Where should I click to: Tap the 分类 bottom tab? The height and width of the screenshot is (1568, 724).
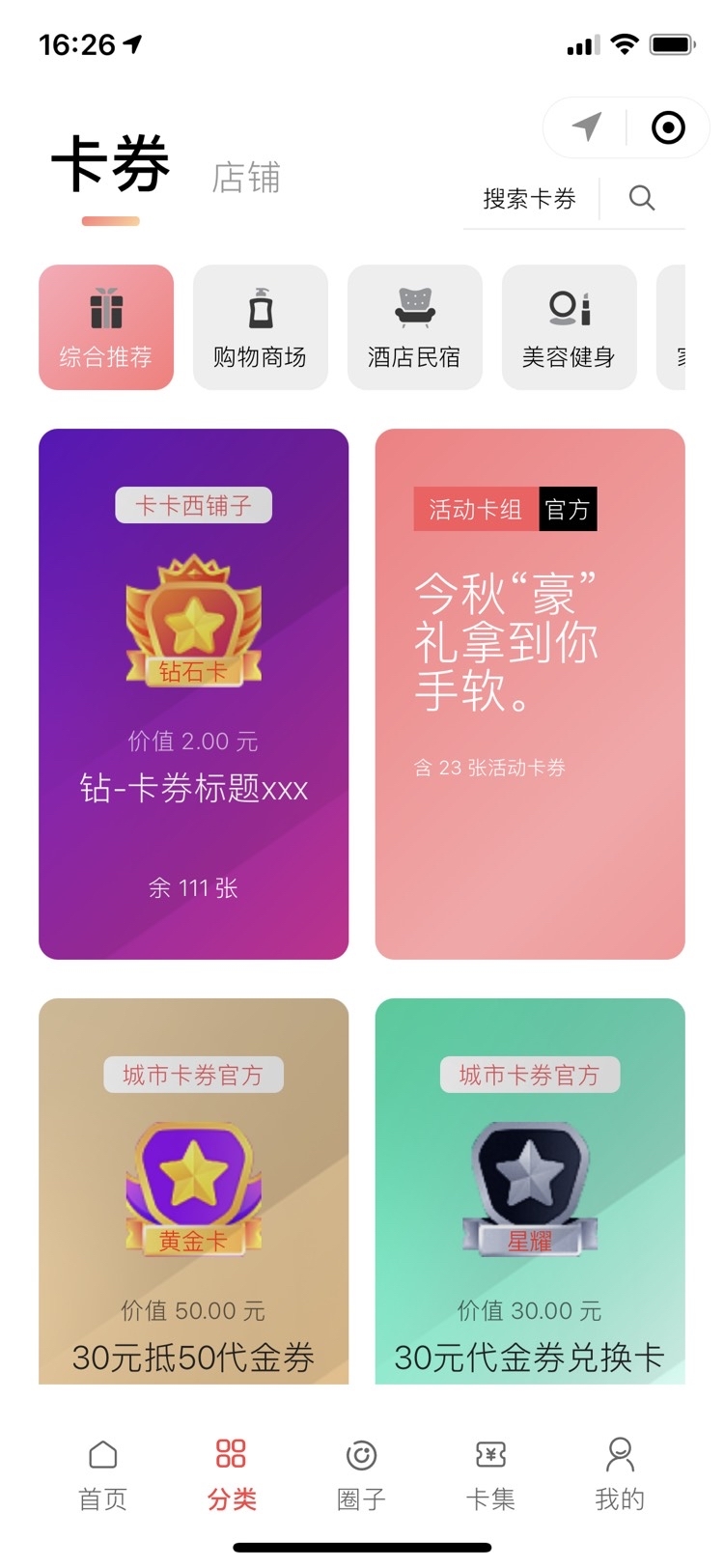pyautogui.click(x=232, y=1473)
